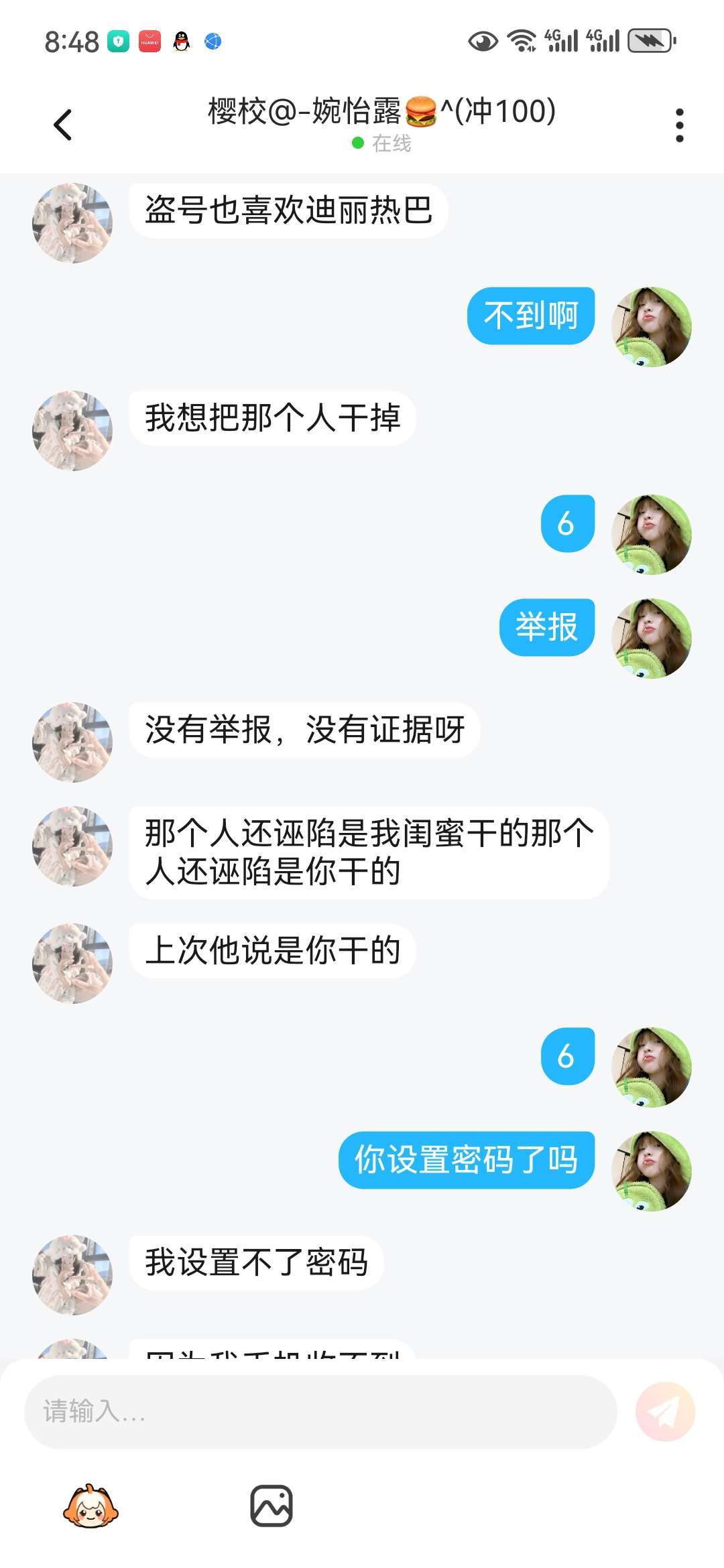The width and height of the screenshot is (724, 1568).
Task: Open the three-dot overflow menu
Action: [x=679, y=125]
